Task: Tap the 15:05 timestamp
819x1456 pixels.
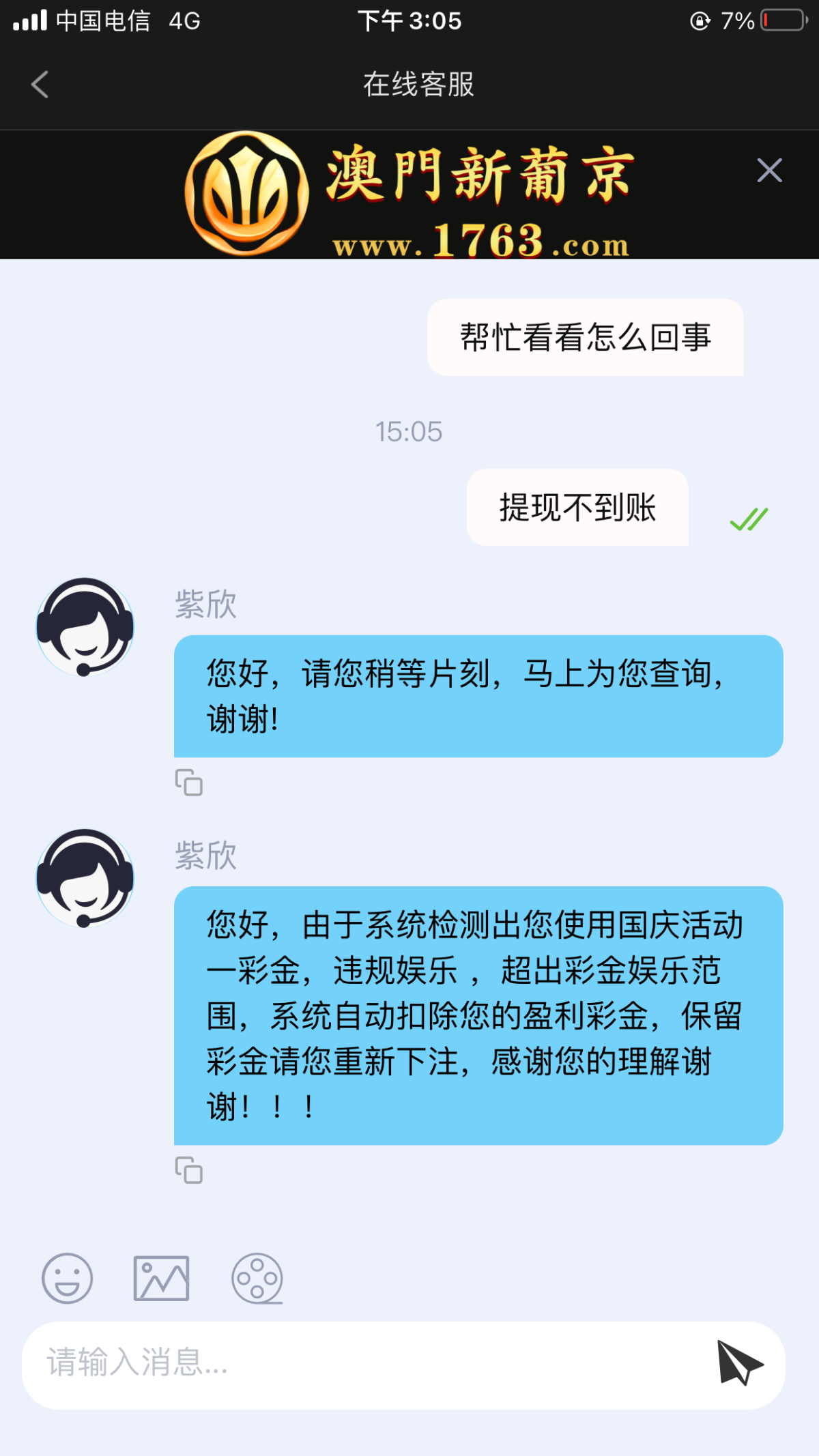Action: click(x=409, y=430)
